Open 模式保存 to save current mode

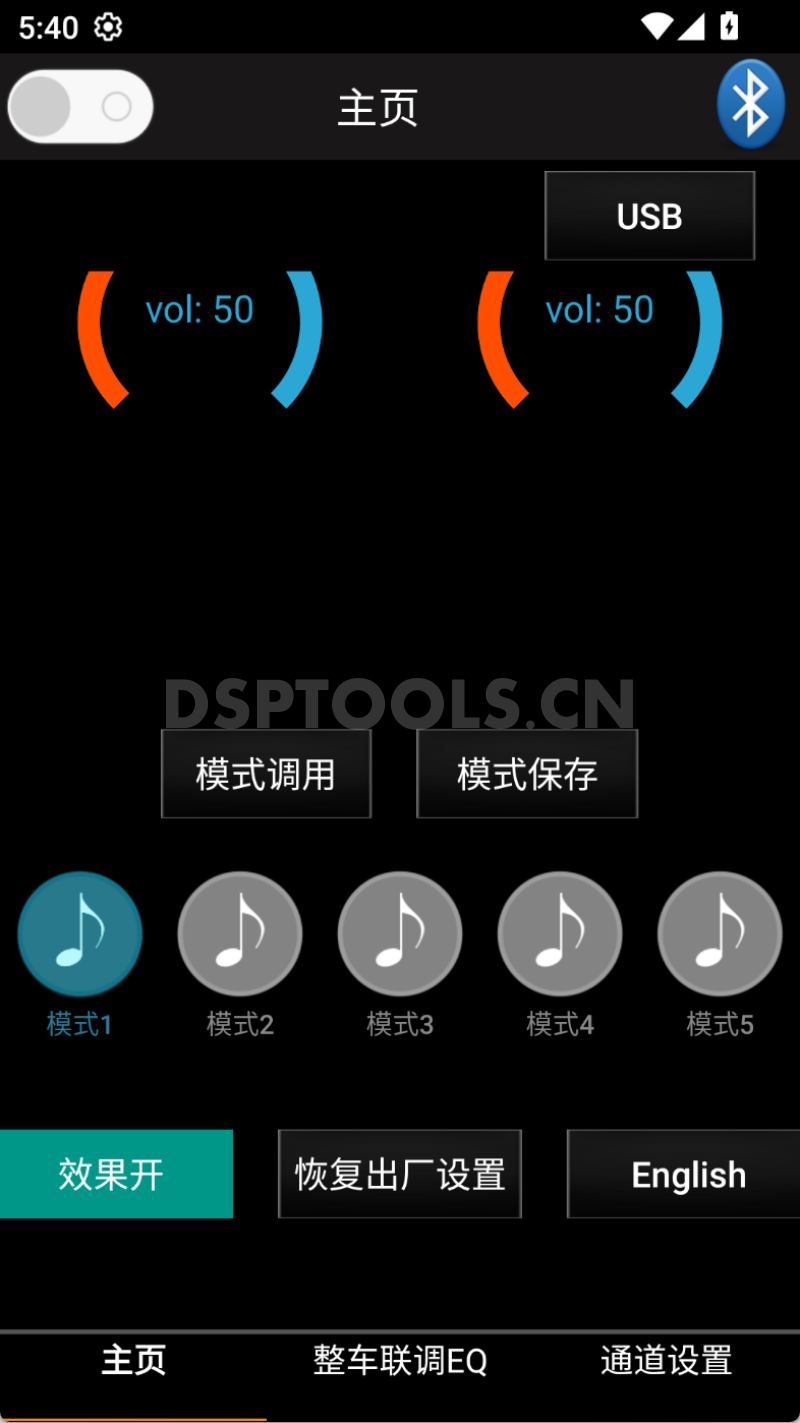pos(527,774)
